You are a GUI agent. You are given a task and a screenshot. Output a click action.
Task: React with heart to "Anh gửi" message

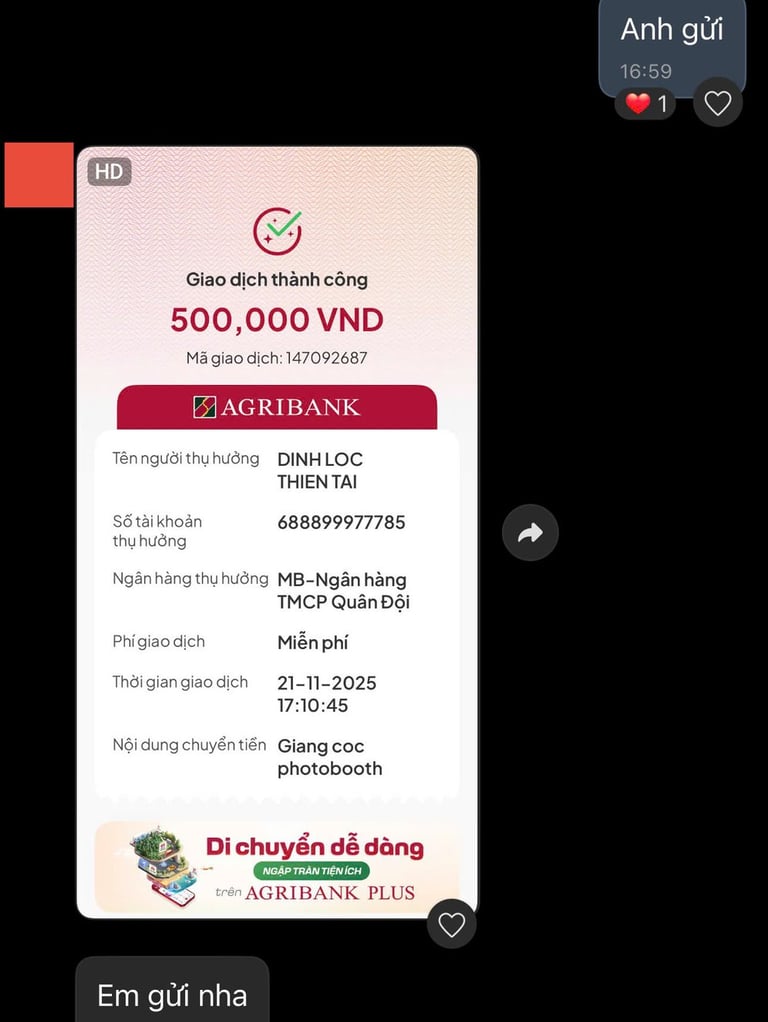[718, 102]
